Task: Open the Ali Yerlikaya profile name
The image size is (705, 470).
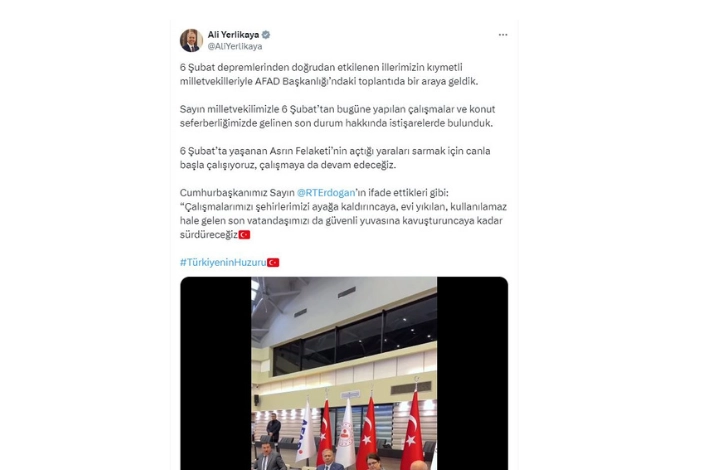Action: pyautogui.click(x=233, y=34)
